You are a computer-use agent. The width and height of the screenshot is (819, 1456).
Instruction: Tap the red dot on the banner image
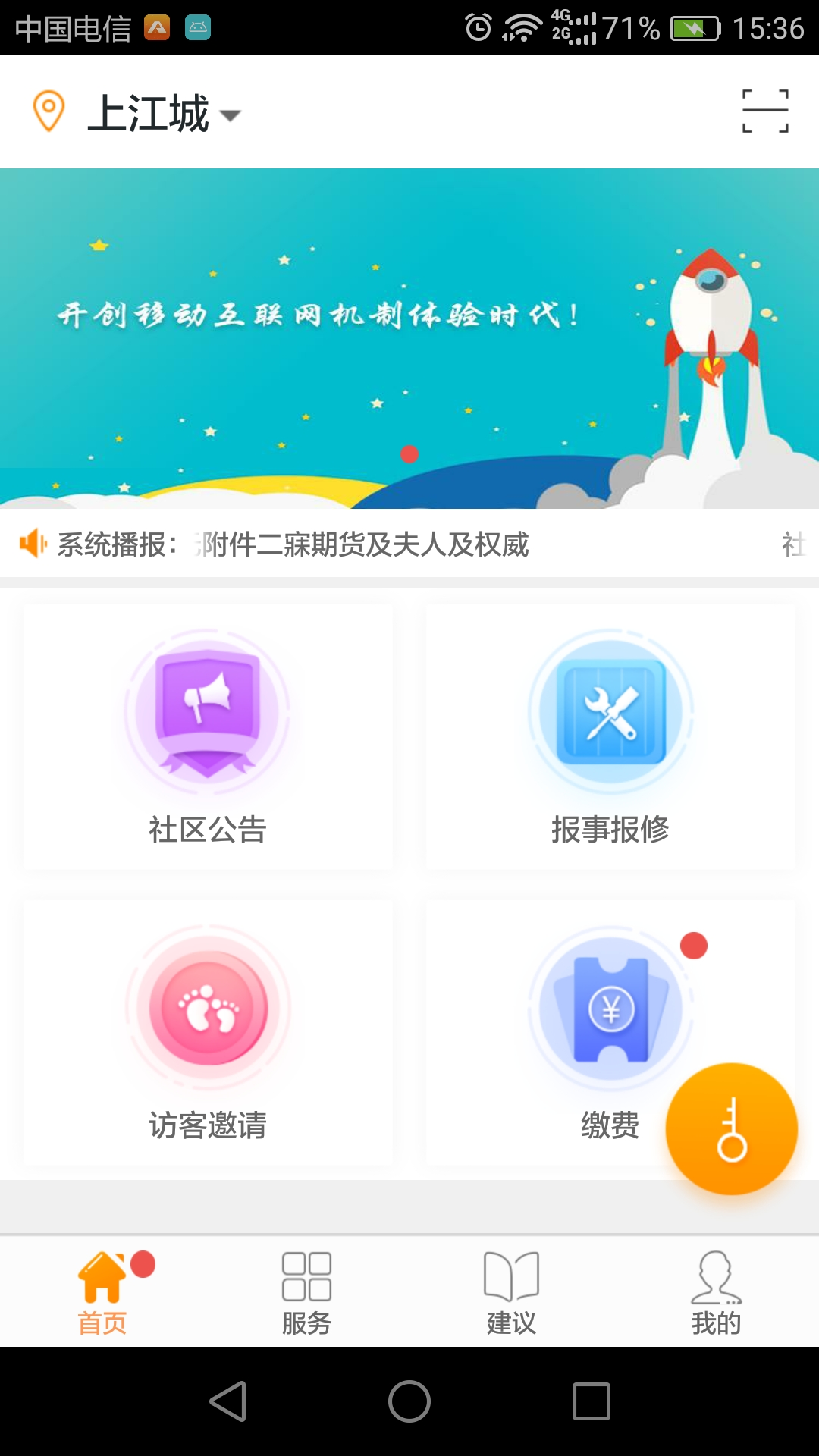410,455
